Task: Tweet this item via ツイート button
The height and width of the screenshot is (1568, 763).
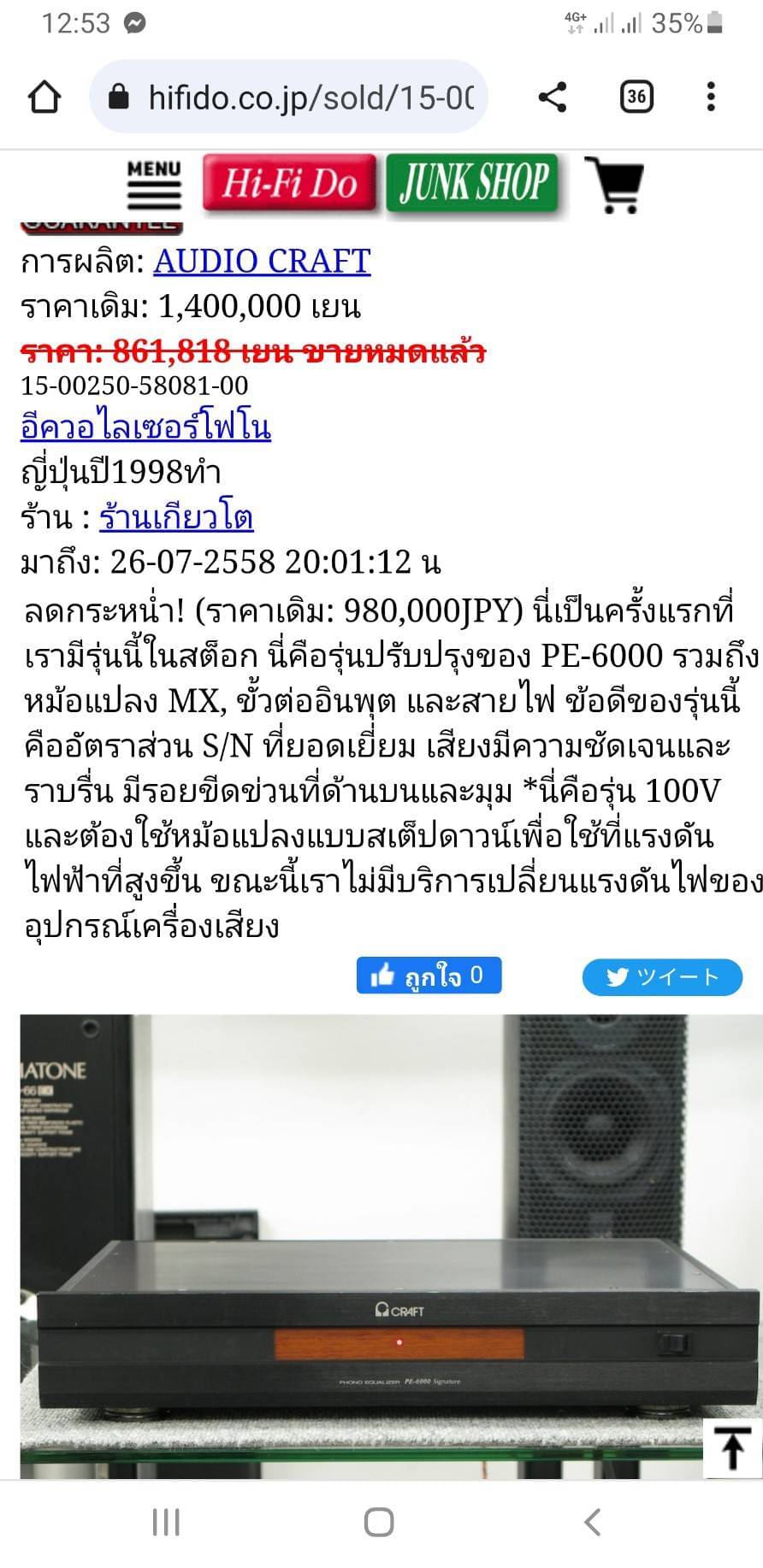Action: click(662, 976)
